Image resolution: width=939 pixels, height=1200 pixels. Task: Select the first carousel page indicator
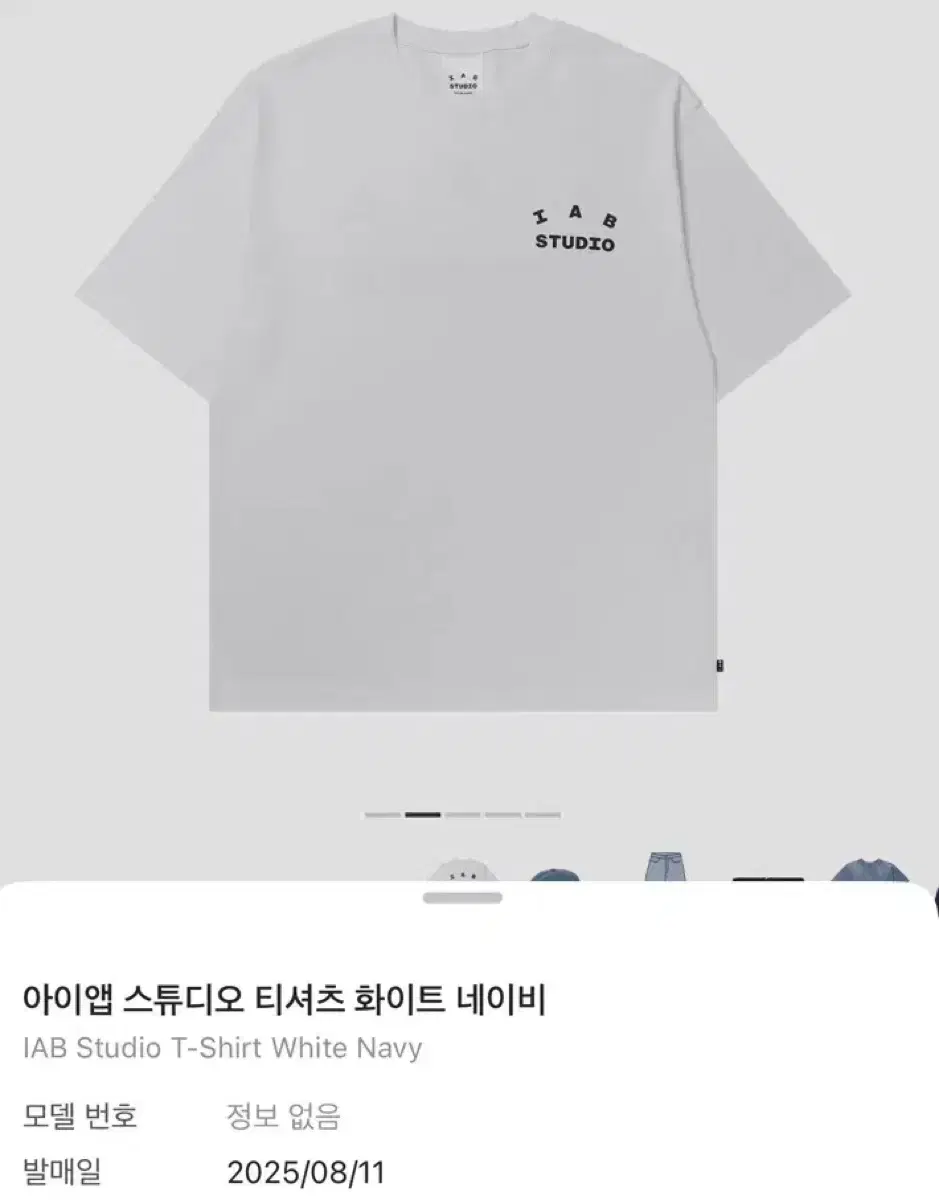[381, 818]
